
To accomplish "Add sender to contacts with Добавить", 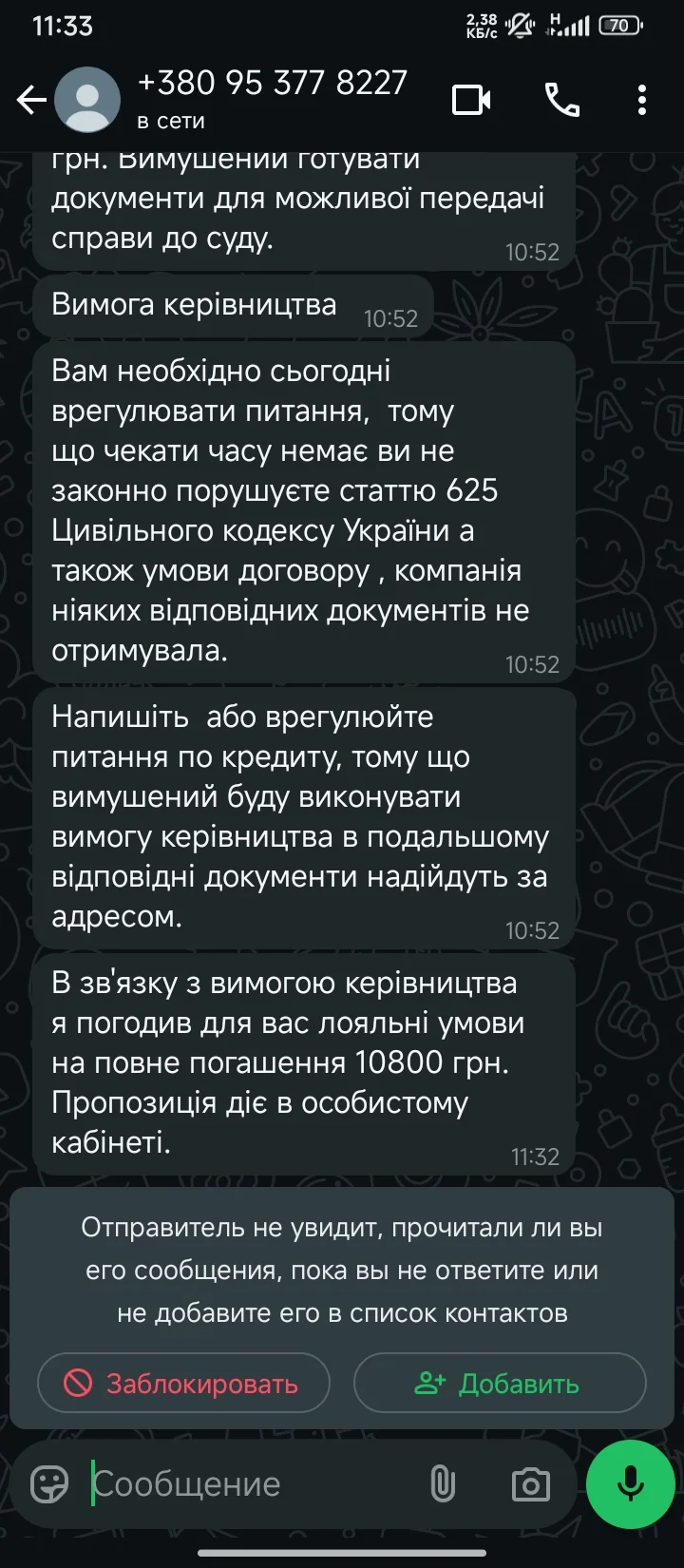I will click(x=500, y=1383).
